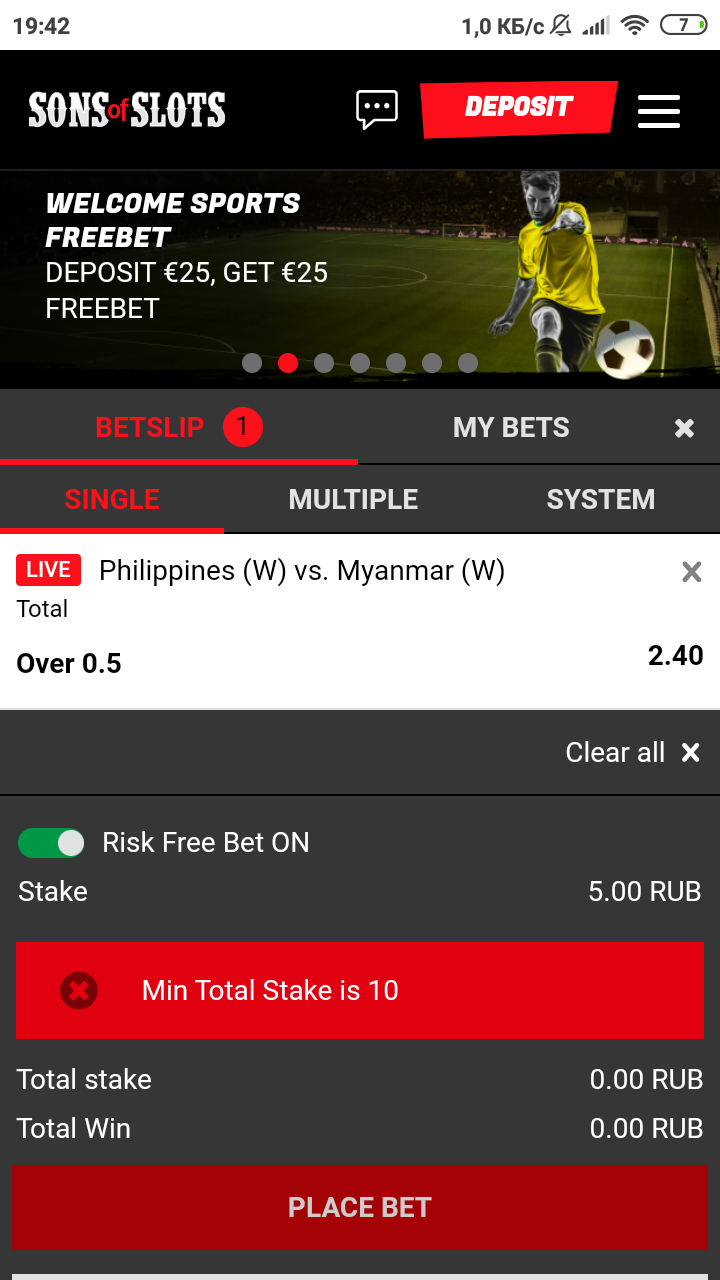Select the Multiple bet type tab
The width and height of the screenshot is (720, 1280).
click(x=353, y=499)
